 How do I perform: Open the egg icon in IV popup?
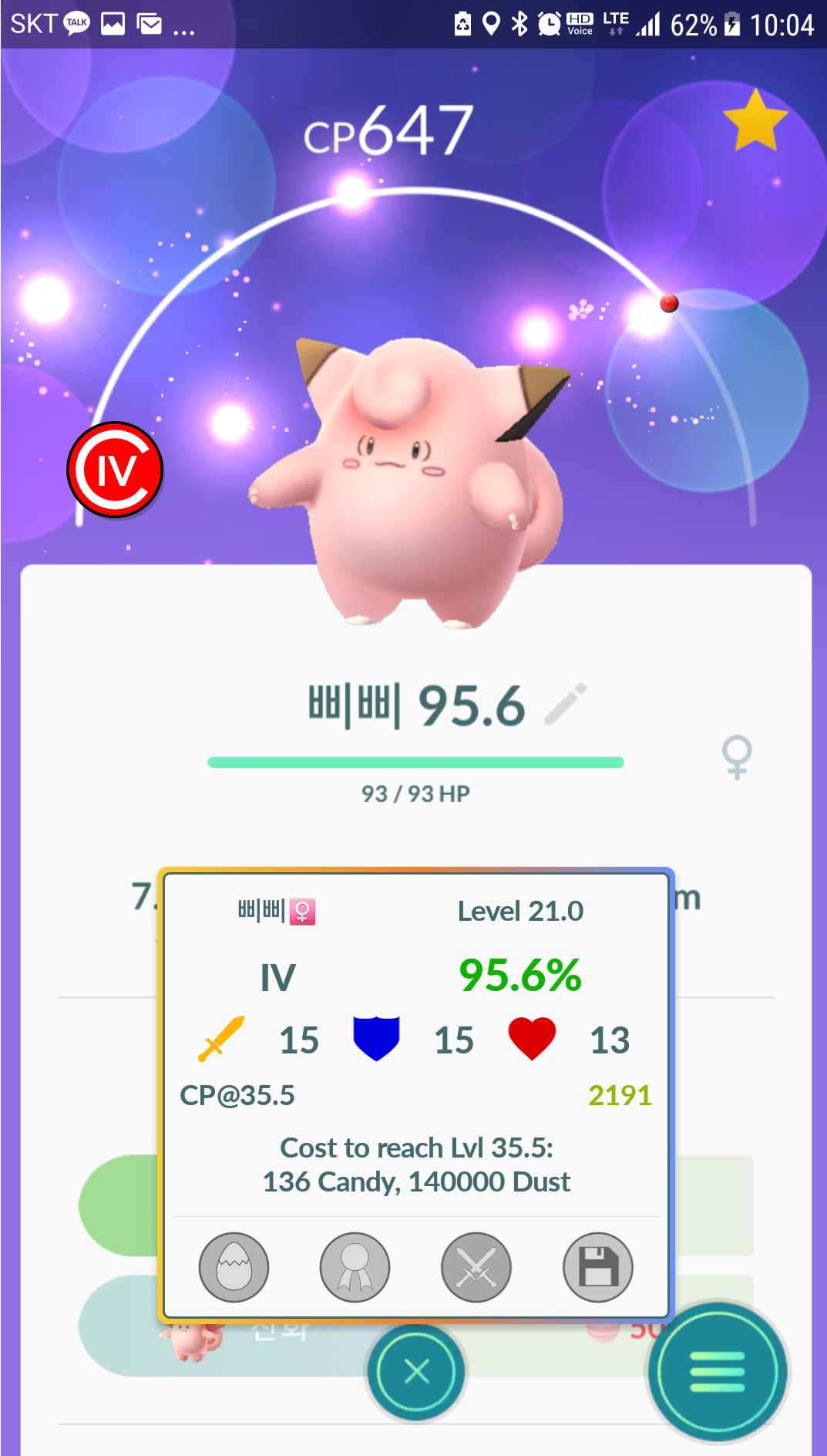[234, 1267]
